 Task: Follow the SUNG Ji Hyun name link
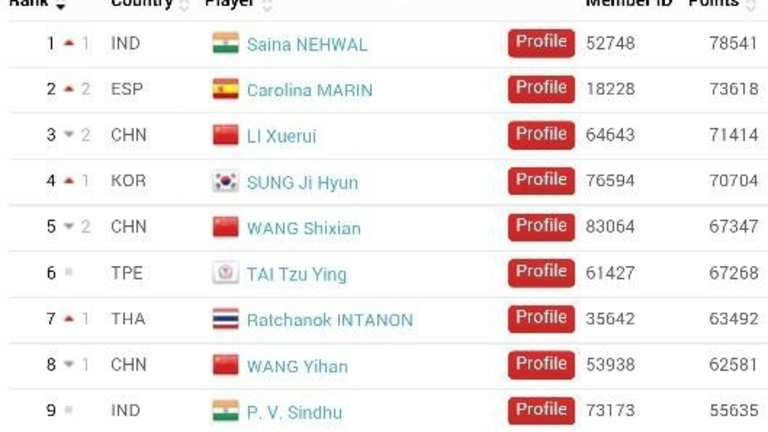click(302, 183)
